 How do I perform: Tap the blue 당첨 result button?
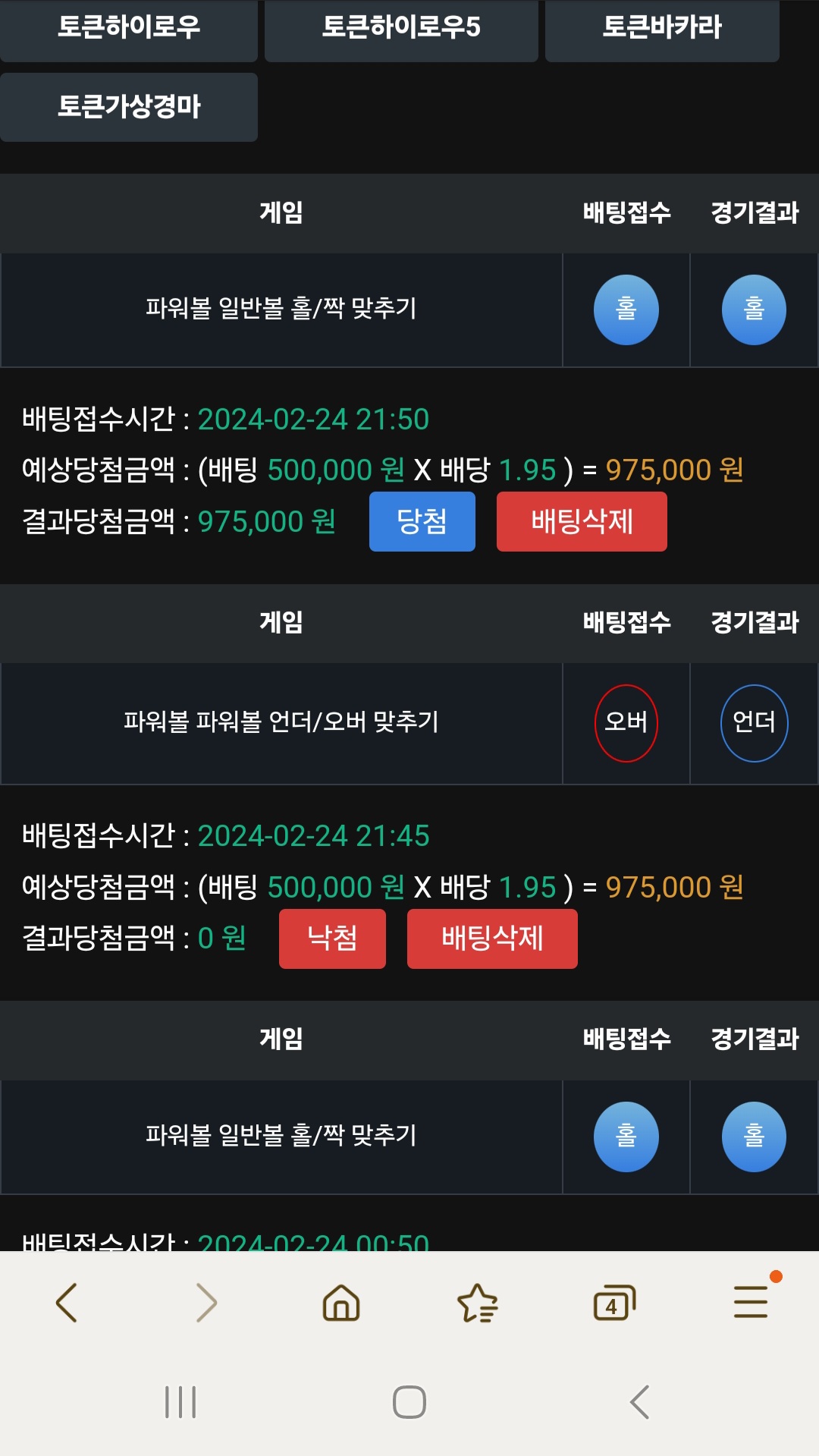click(422, 521)
